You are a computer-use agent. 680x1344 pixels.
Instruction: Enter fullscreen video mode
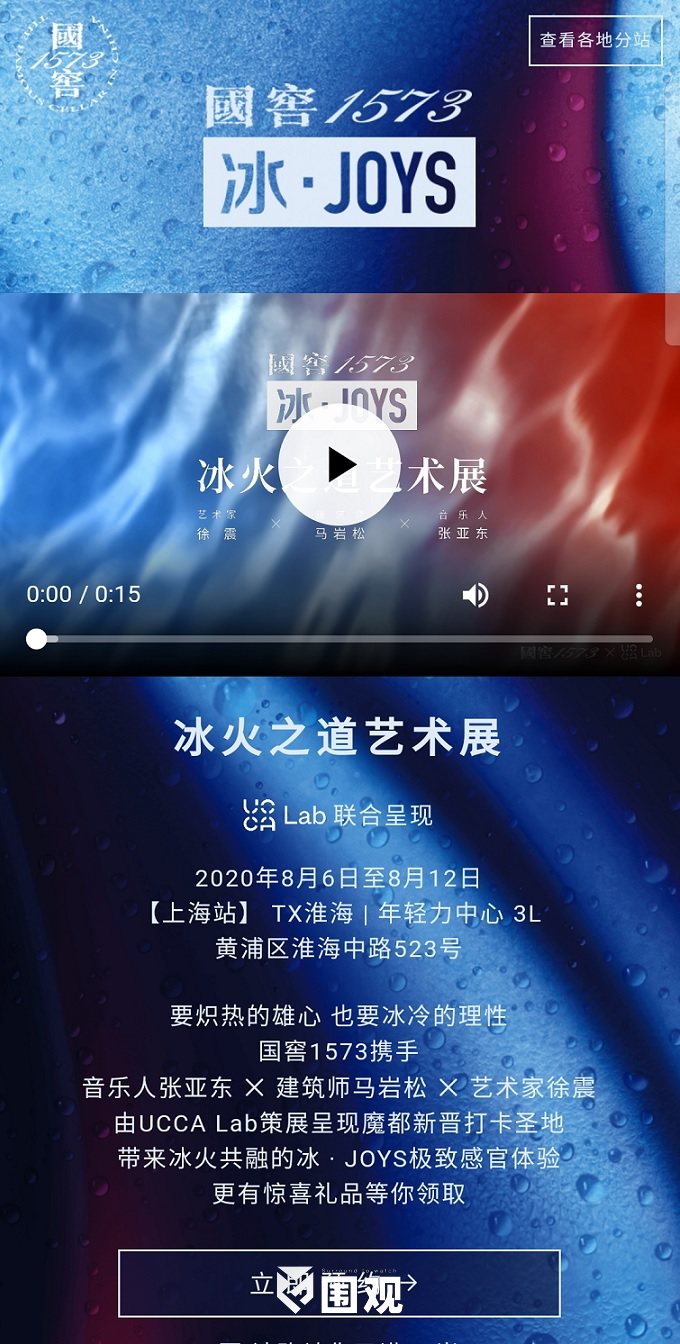coord(557,595)
